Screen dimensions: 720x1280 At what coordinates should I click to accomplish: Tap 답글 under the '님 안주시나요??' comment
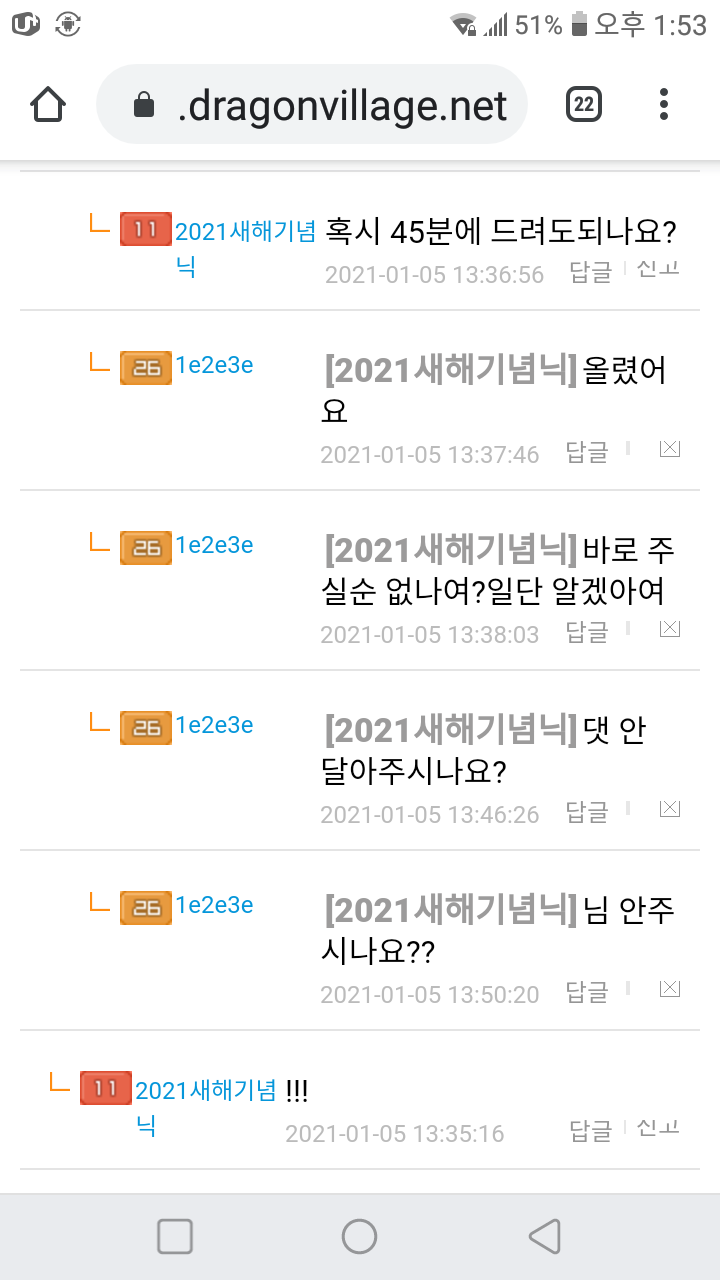tap(587, 992)
